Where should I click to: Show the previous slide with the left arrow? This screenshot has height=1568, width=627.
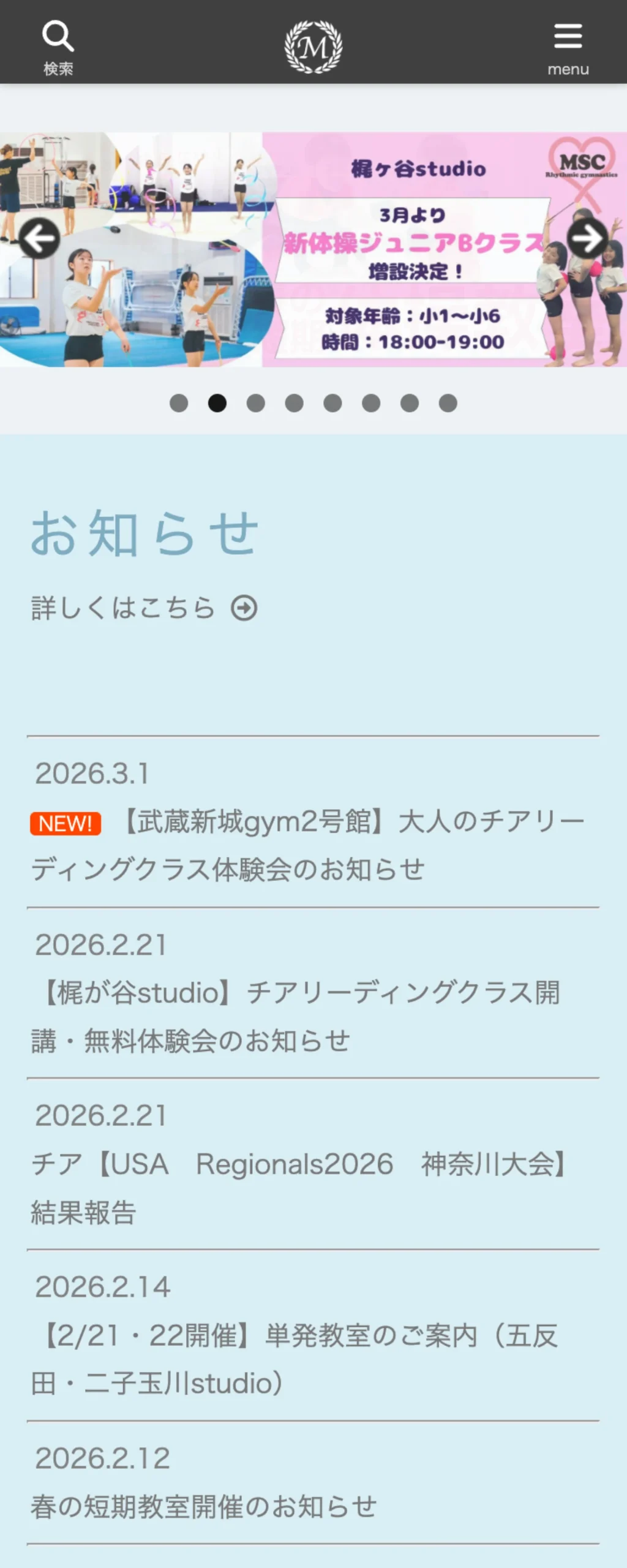[x=40, y=238]
